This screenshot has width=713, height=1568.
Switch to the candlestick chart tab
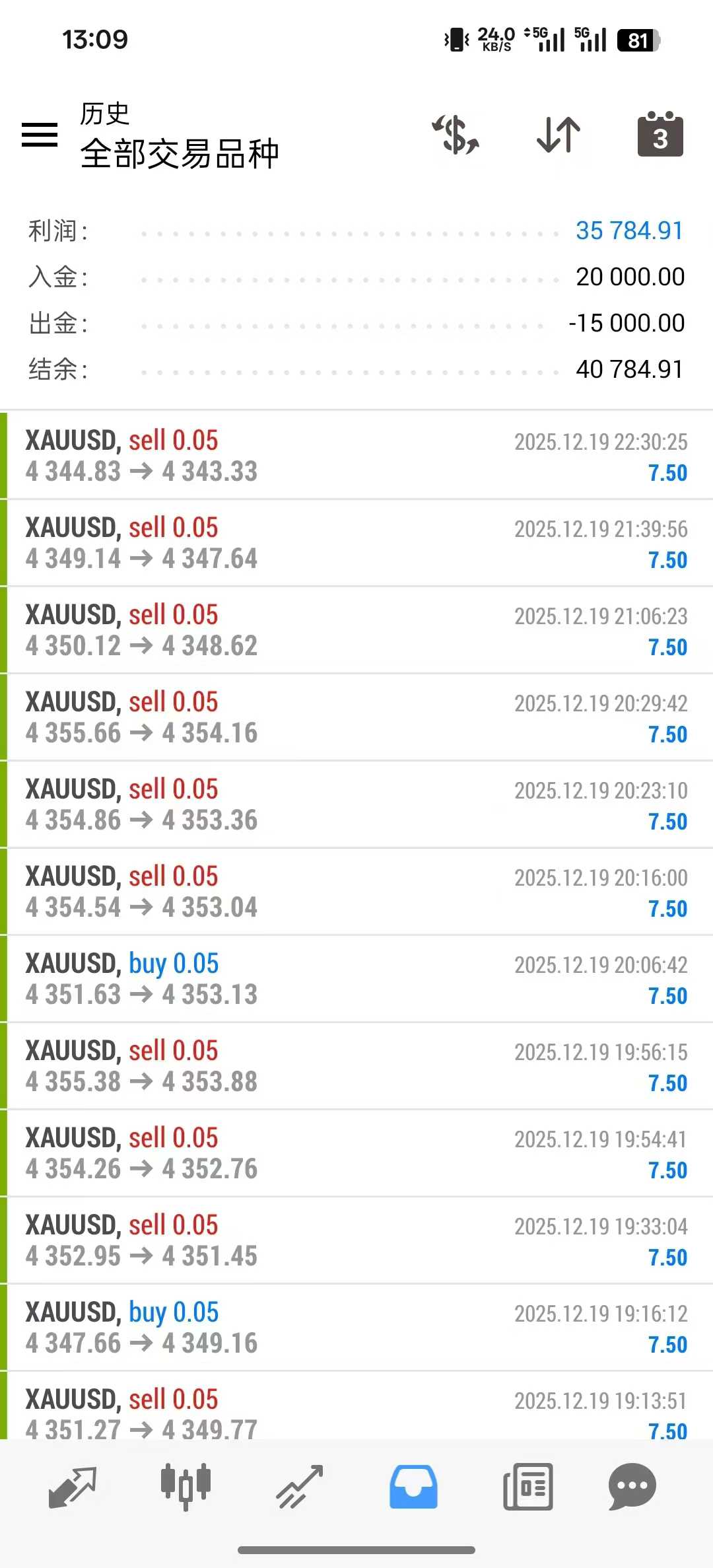[186, 1487]
